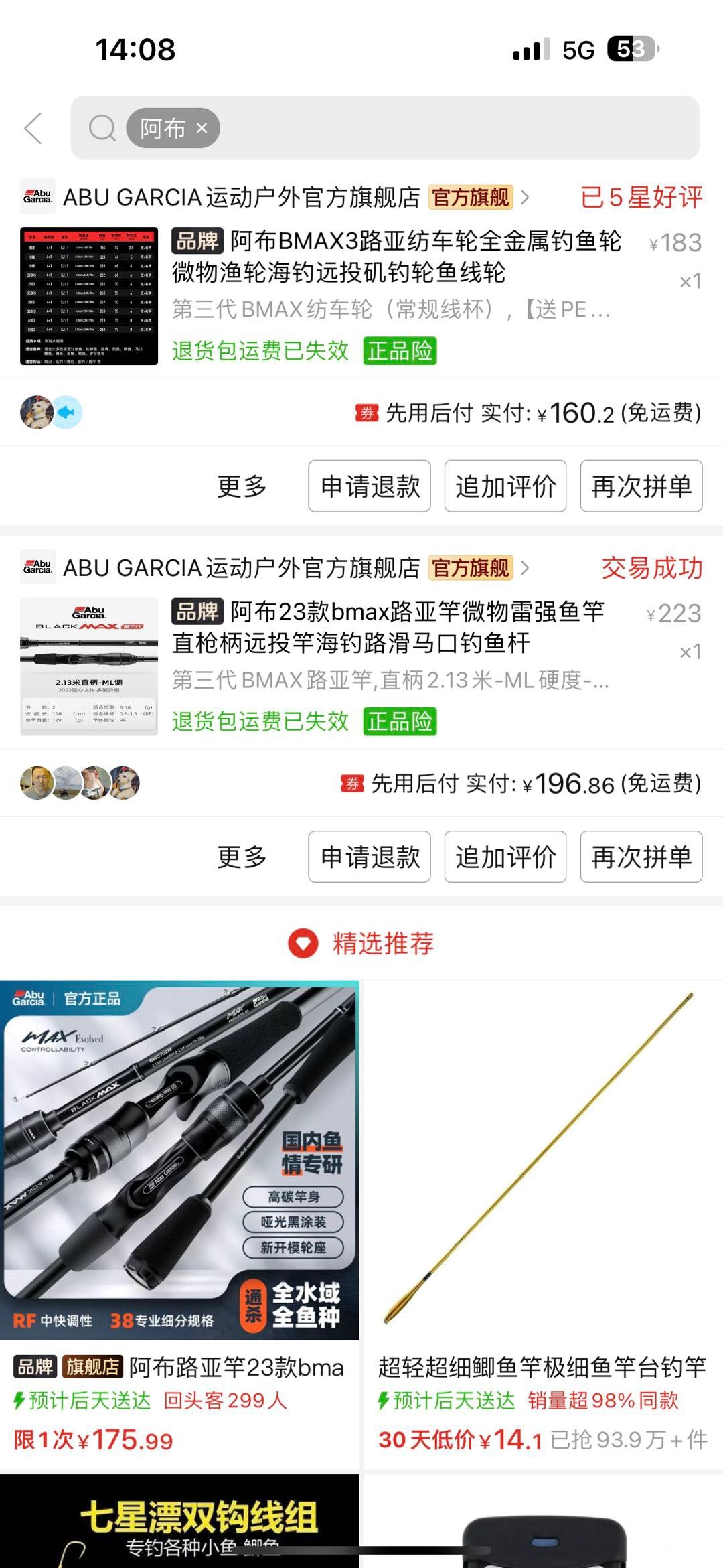Tap 更多 under the 路亚竿 order

pyautogui.click(x=242, y=857)
